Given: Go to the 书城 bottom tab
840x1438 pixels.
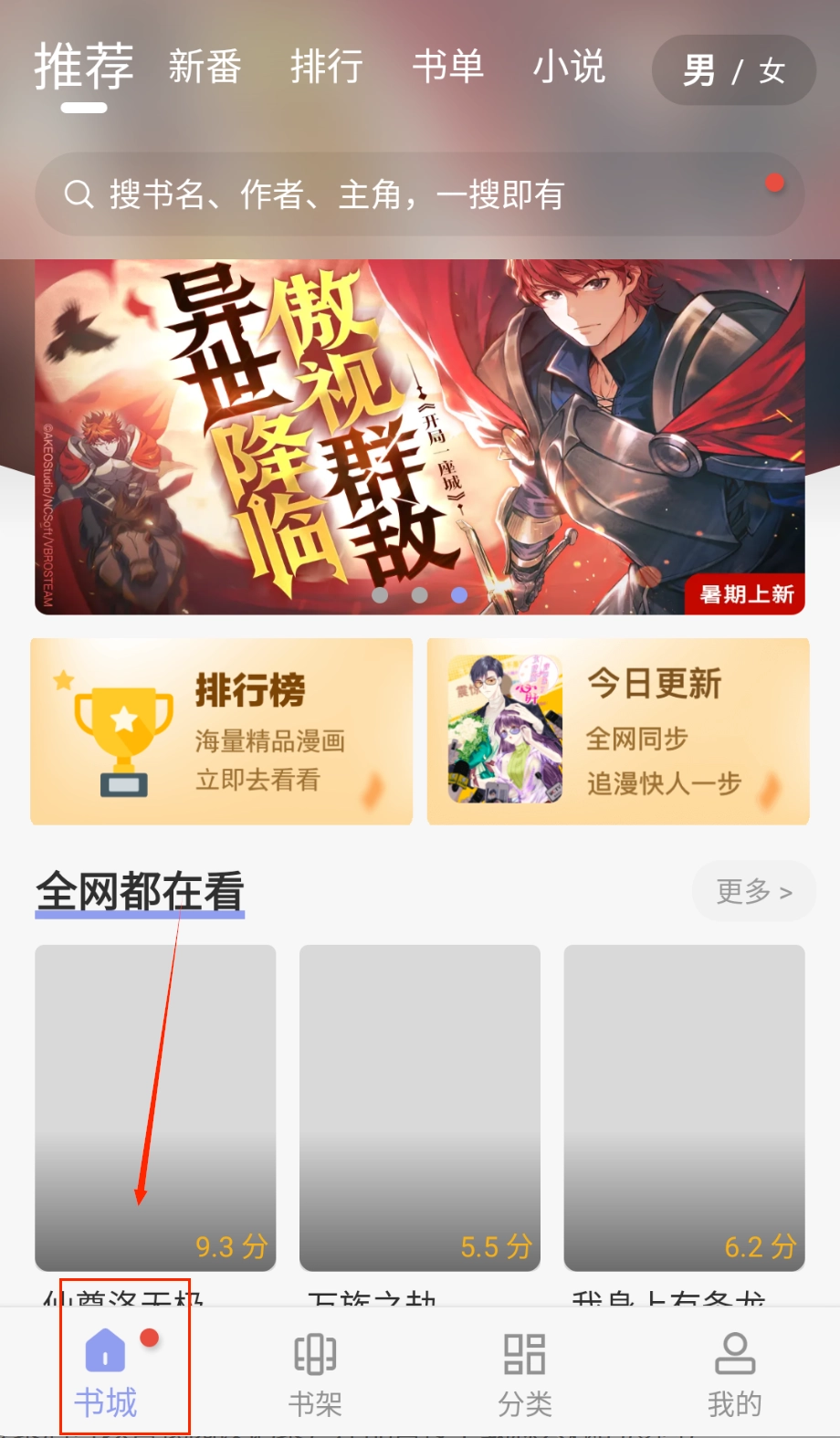Looking at the screenshot, I should (106, 1374).
